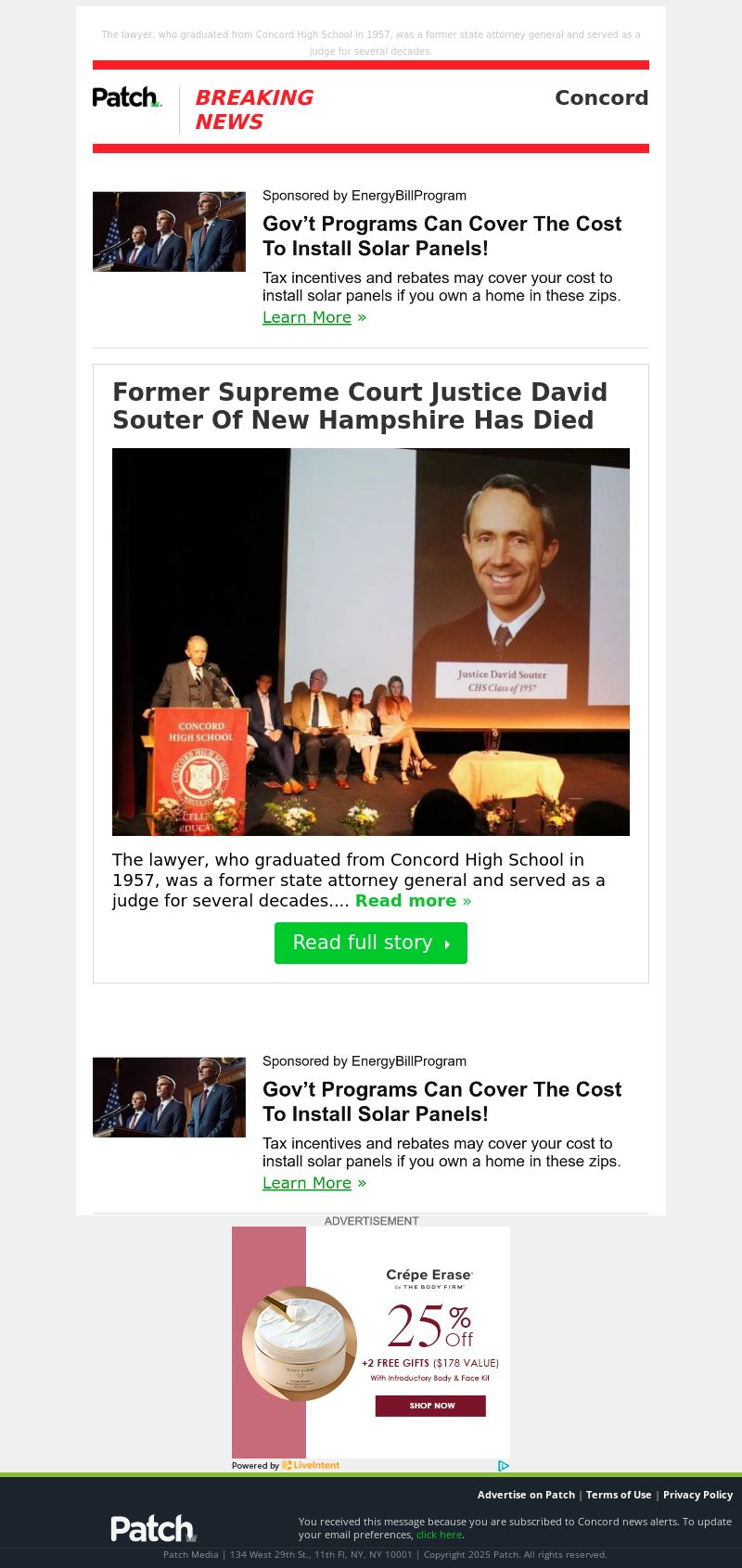Follow the green Read more link
742x1568 pixels.
point(413,901)
